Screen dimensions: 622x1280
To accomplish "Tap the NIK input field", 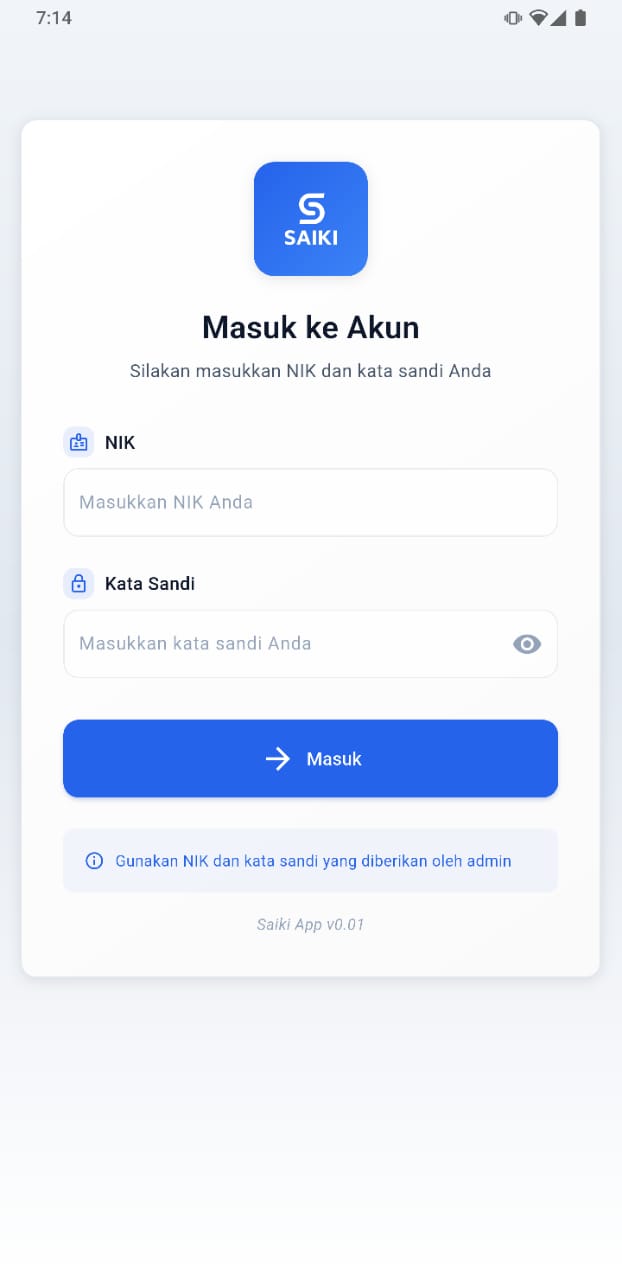I will click(x=310, y=502).
